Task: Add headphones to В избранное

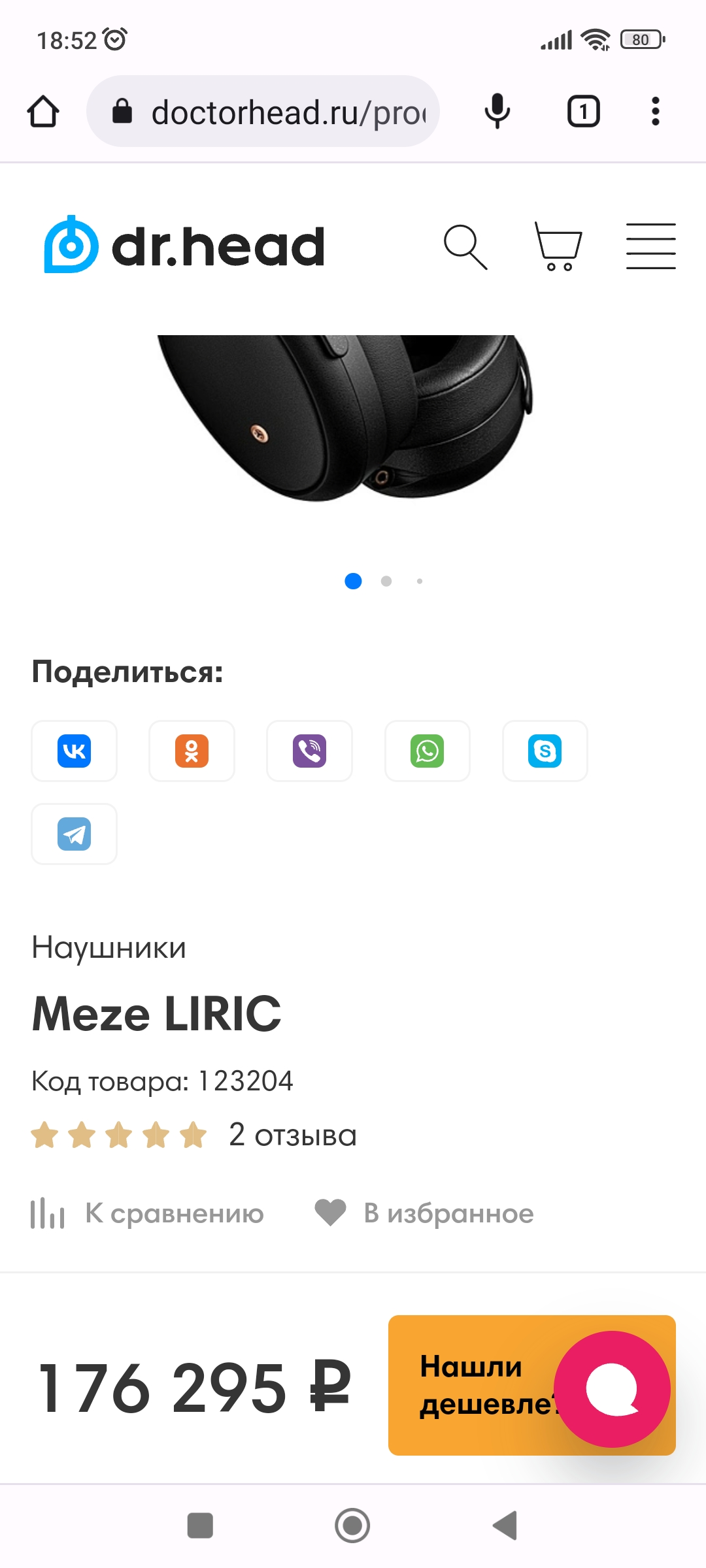Action: 424,1213
